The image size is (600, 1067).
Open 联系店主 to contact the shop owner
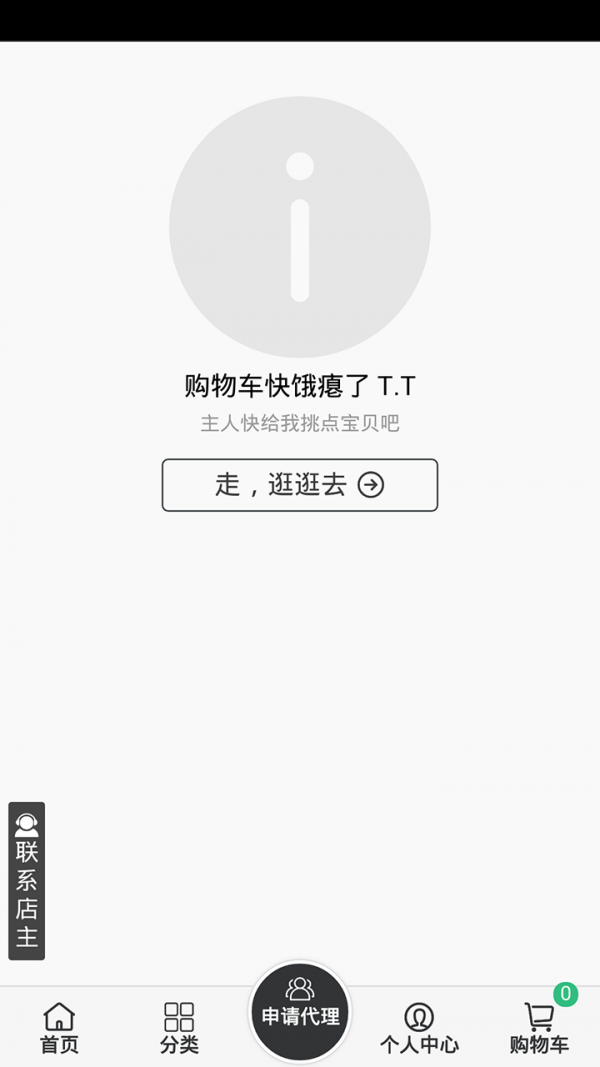tap(27, 881)
